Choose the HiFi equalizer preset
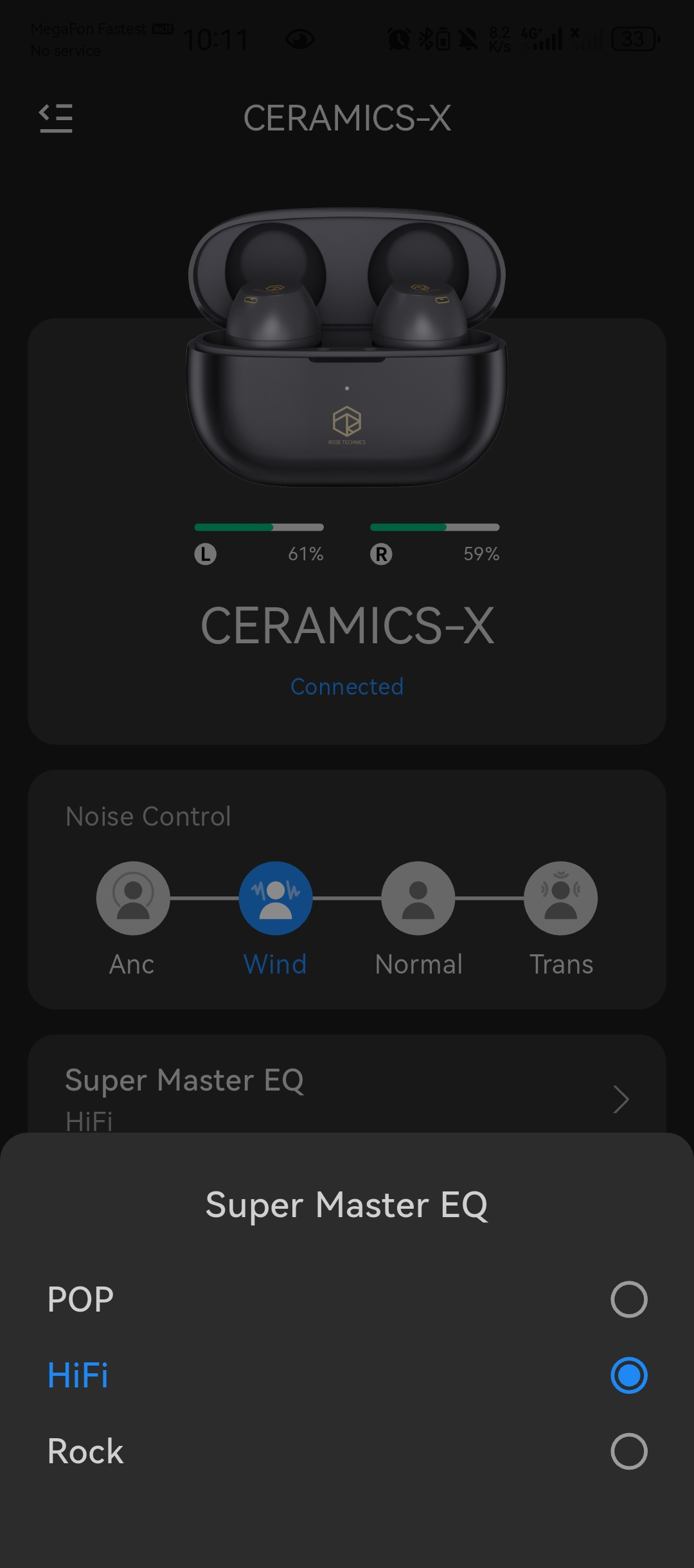 coord(628,1375)
